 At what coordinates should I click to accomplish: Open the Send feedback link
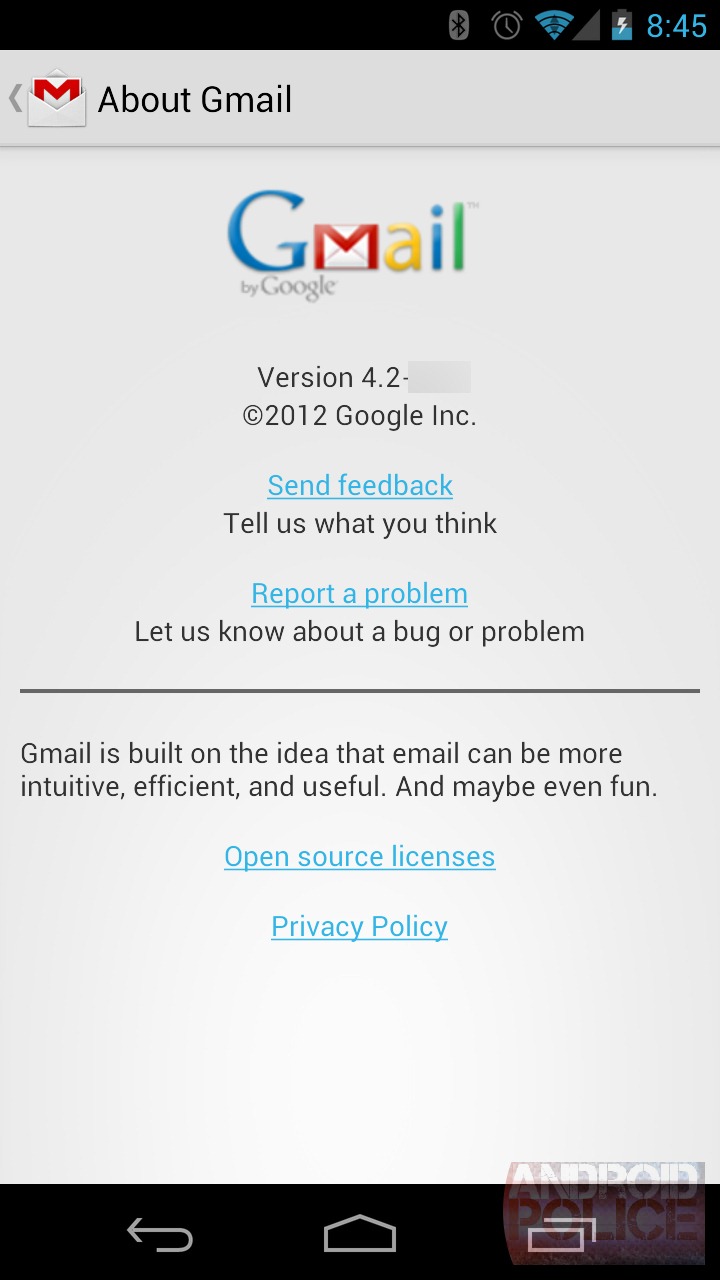(360, 485)
